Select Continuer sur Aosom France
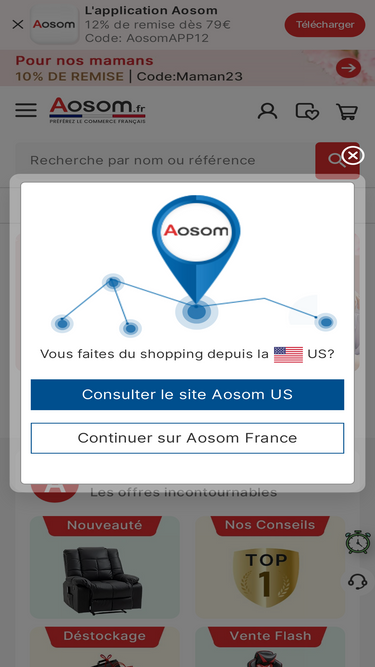 187,438
